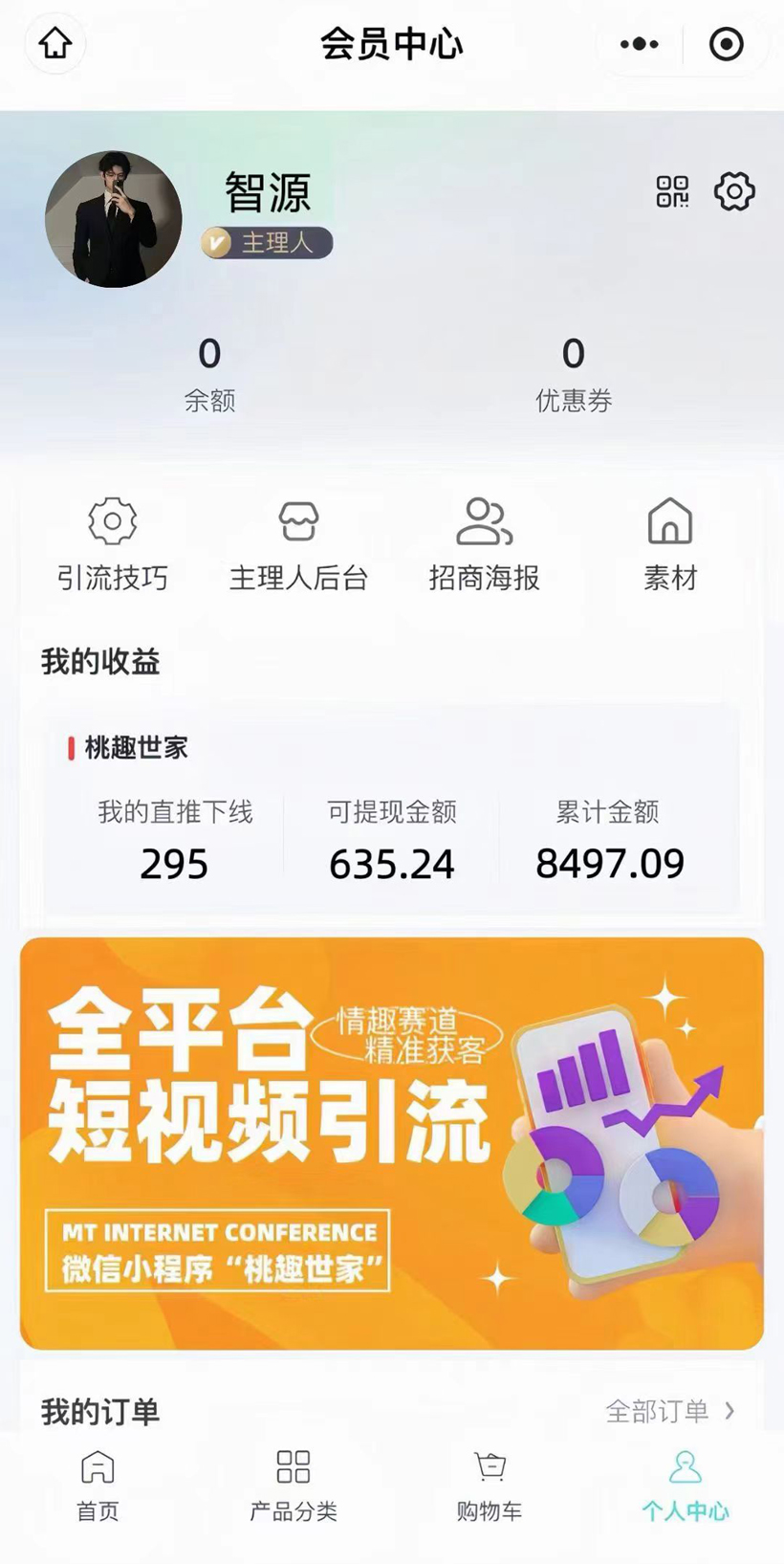View 全部订单

click(x=669, y=1411)
